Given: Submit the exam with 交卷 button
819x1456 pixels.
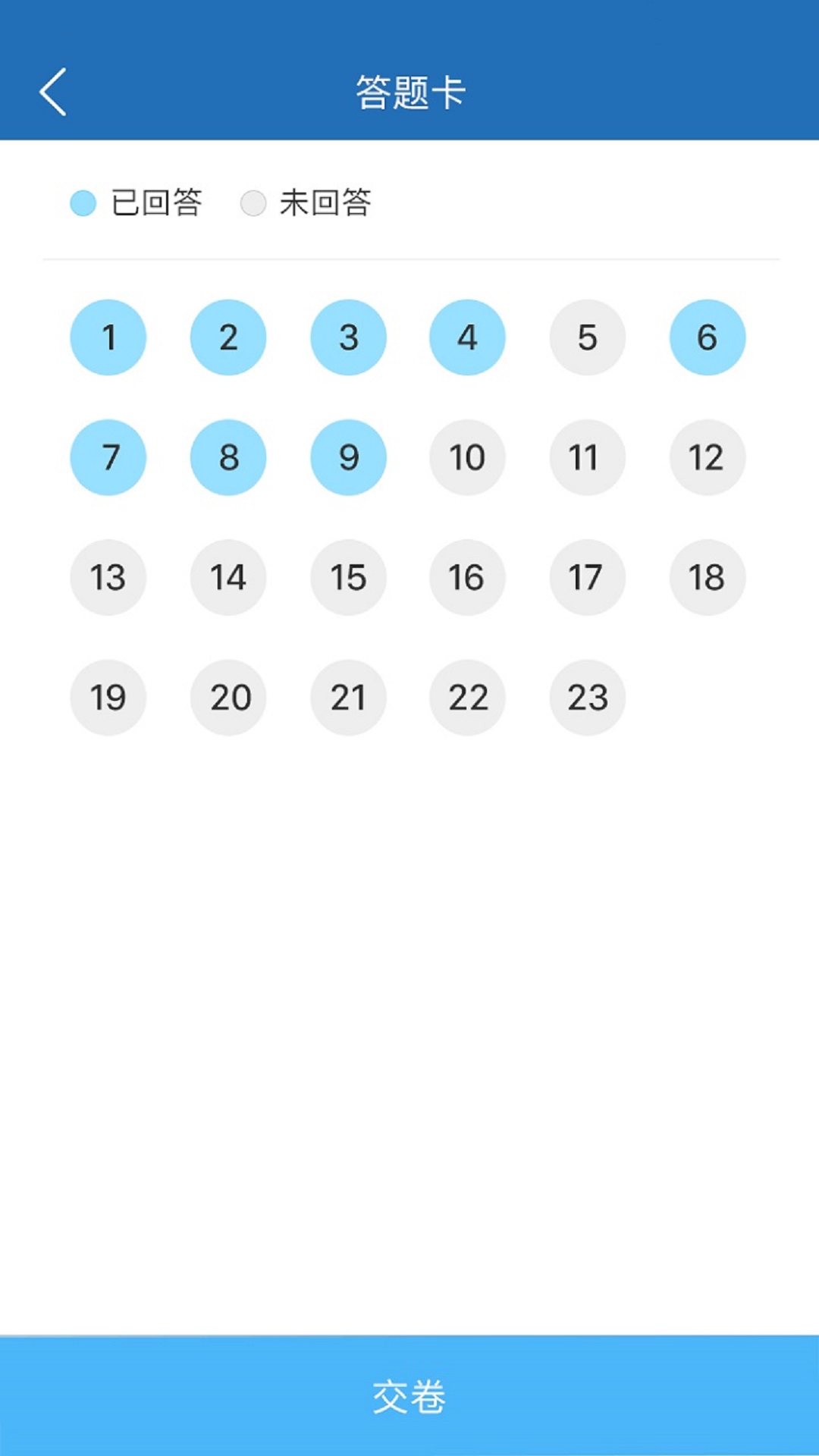Looking at the screenshot, I should tap(409, 1395).
